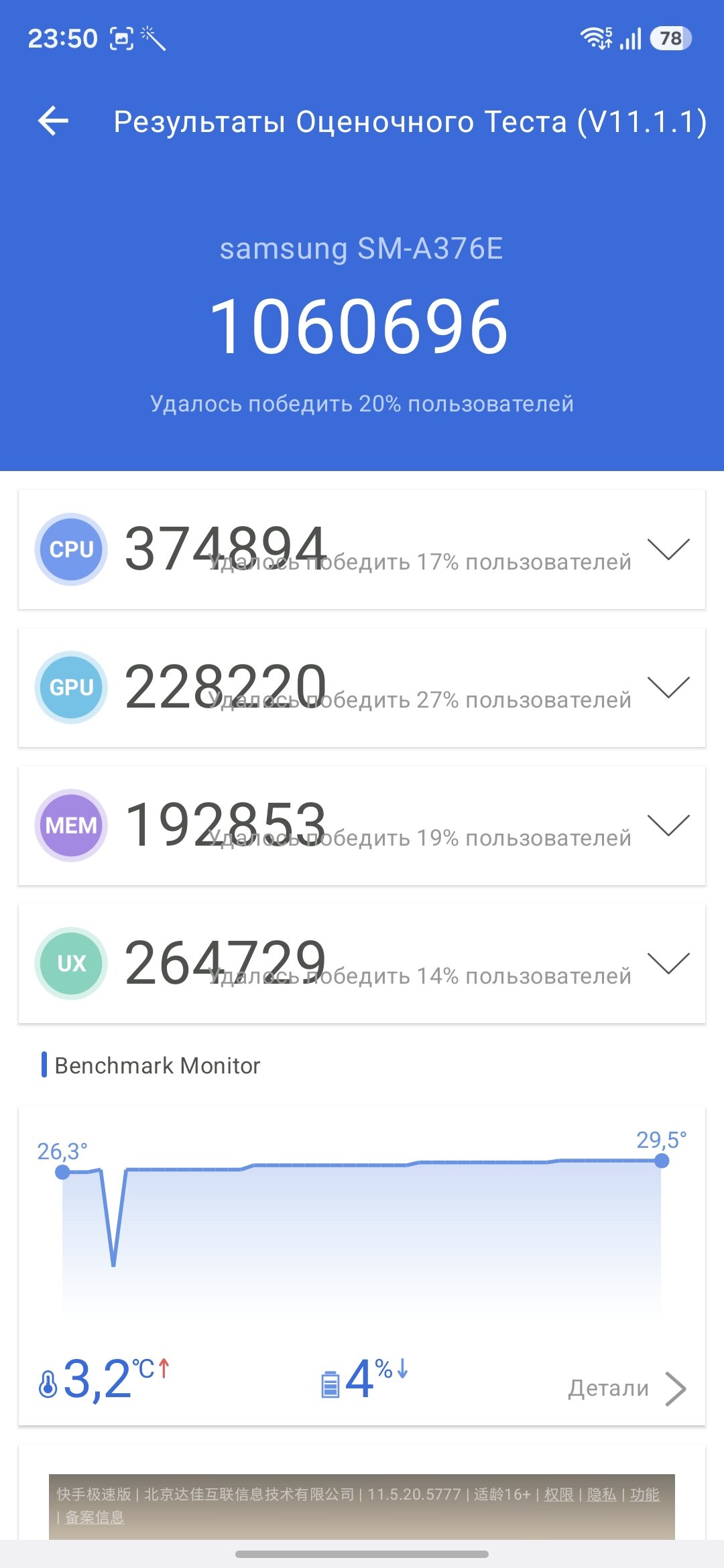Open the 功能 link in the ad banner
The image size is (724, 1568).
(644, 1494)
